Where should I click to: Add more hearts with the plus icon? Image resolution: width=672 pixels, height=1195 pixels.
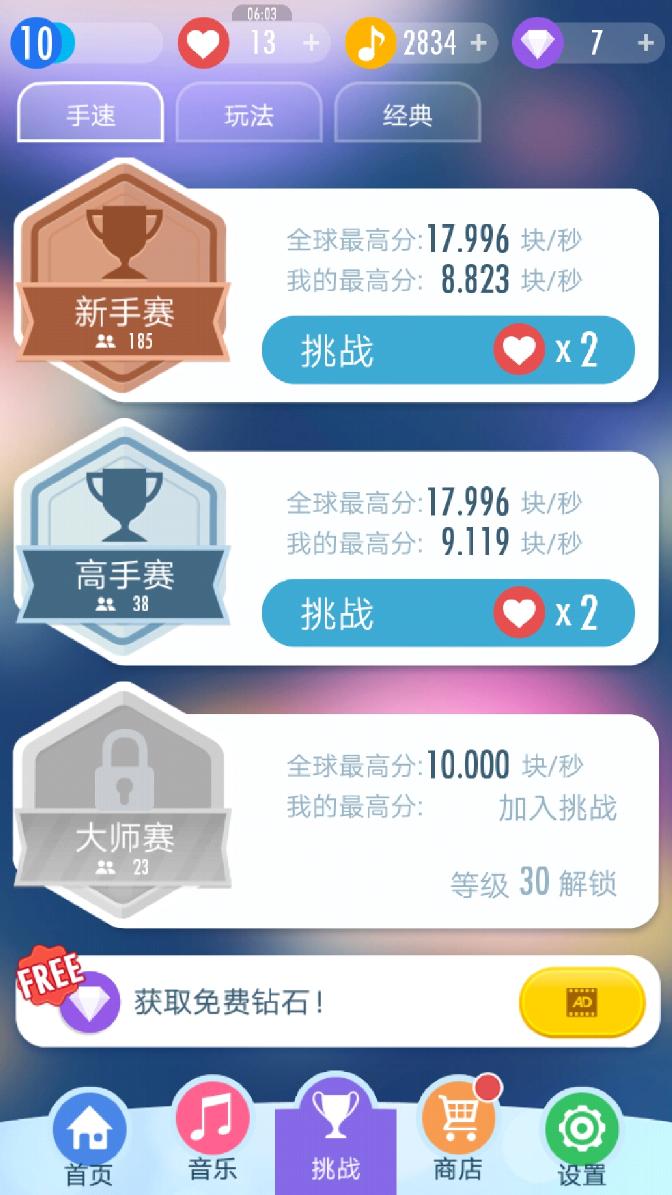(x=311, y=43)
